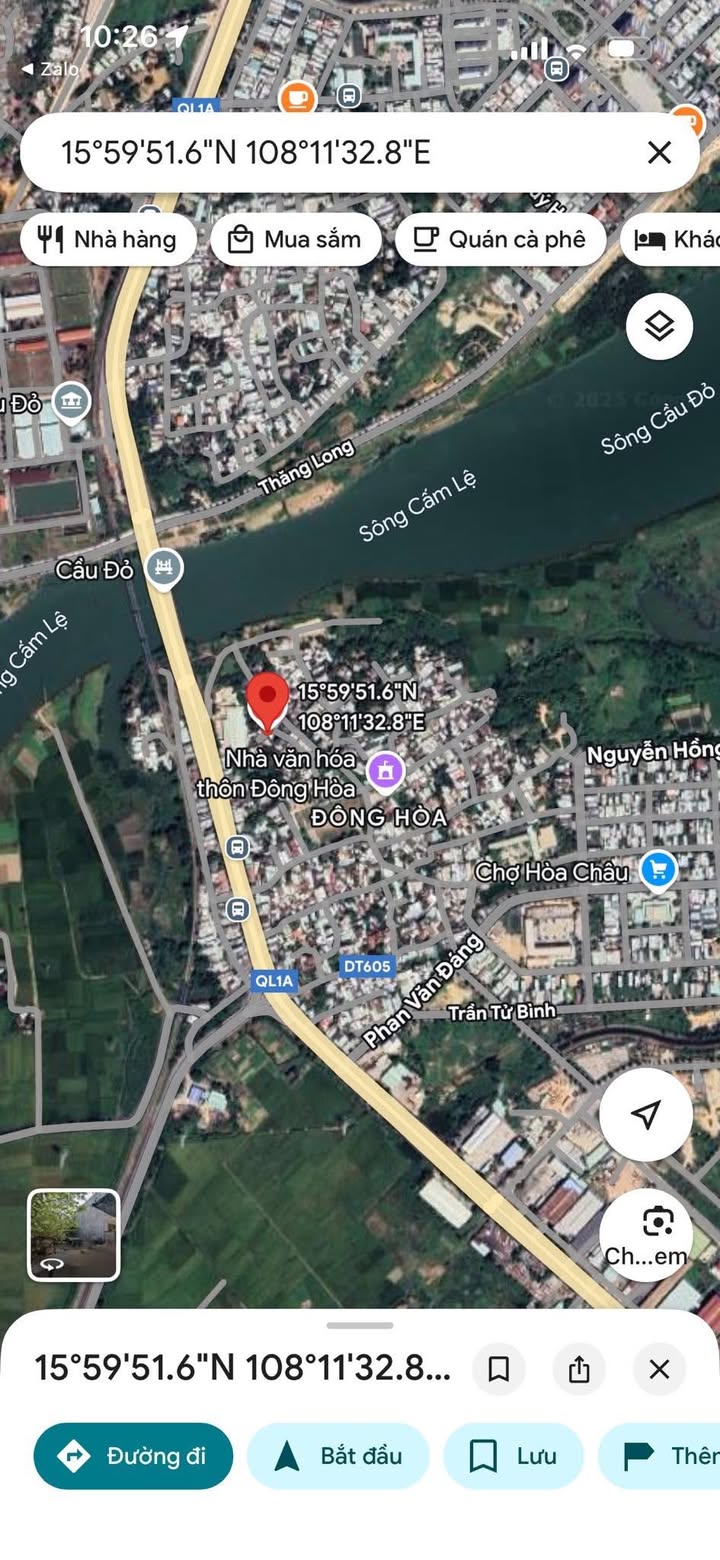Bookmark the location from the sheet header
The image size is (720, 1560).
pyautogui.click(x=499, y=1369)
